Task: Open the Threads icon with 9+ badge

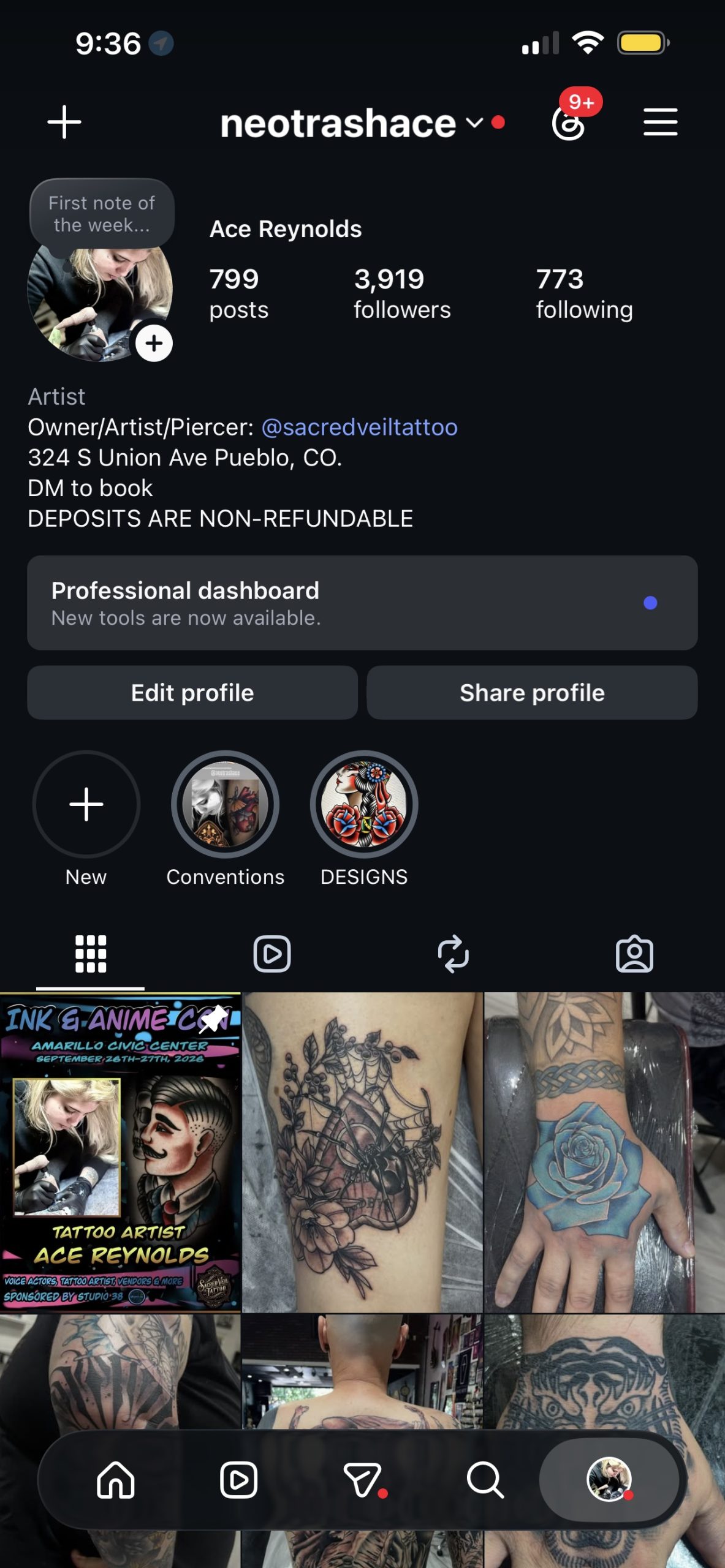Action: click(569, 123)
